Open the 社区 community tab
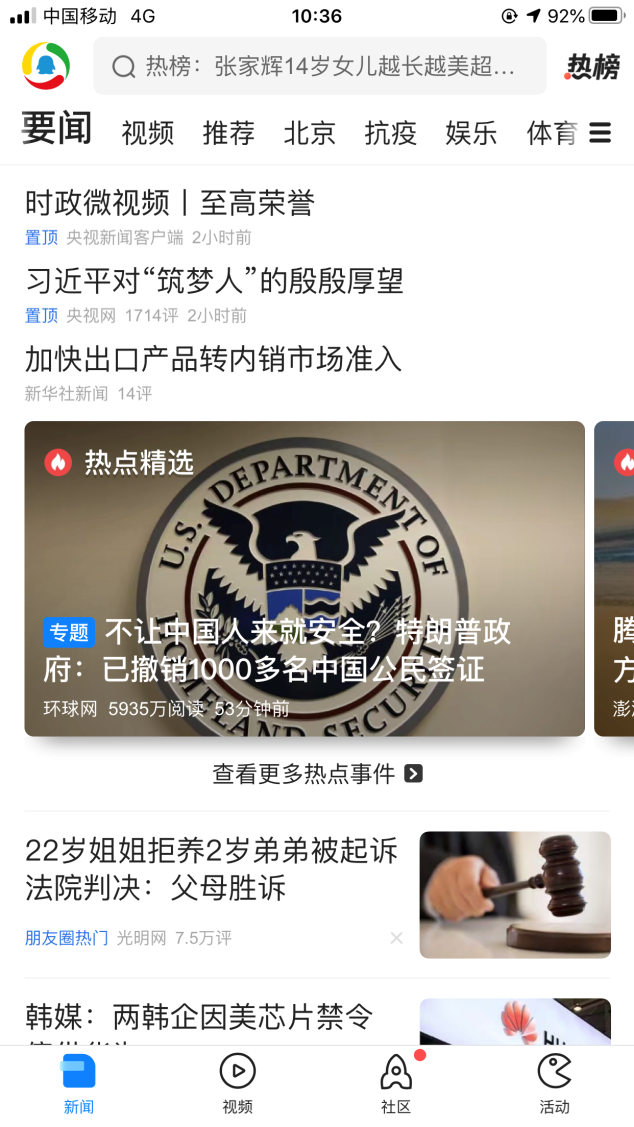The height and width of the screenshot is (1127, 634). pyautogui.click(x=396, y=1083)
